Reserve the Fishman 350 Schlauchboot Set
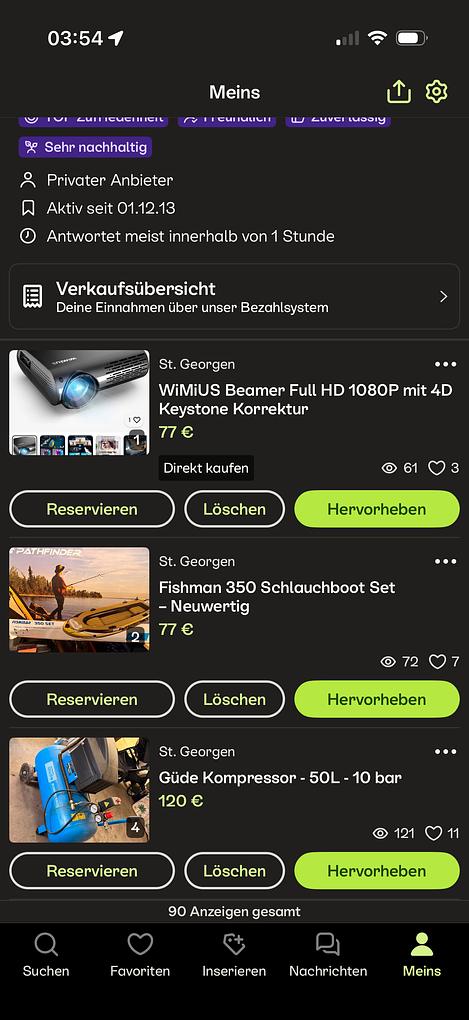469x1020 pixels. click(x=92, y=699)
